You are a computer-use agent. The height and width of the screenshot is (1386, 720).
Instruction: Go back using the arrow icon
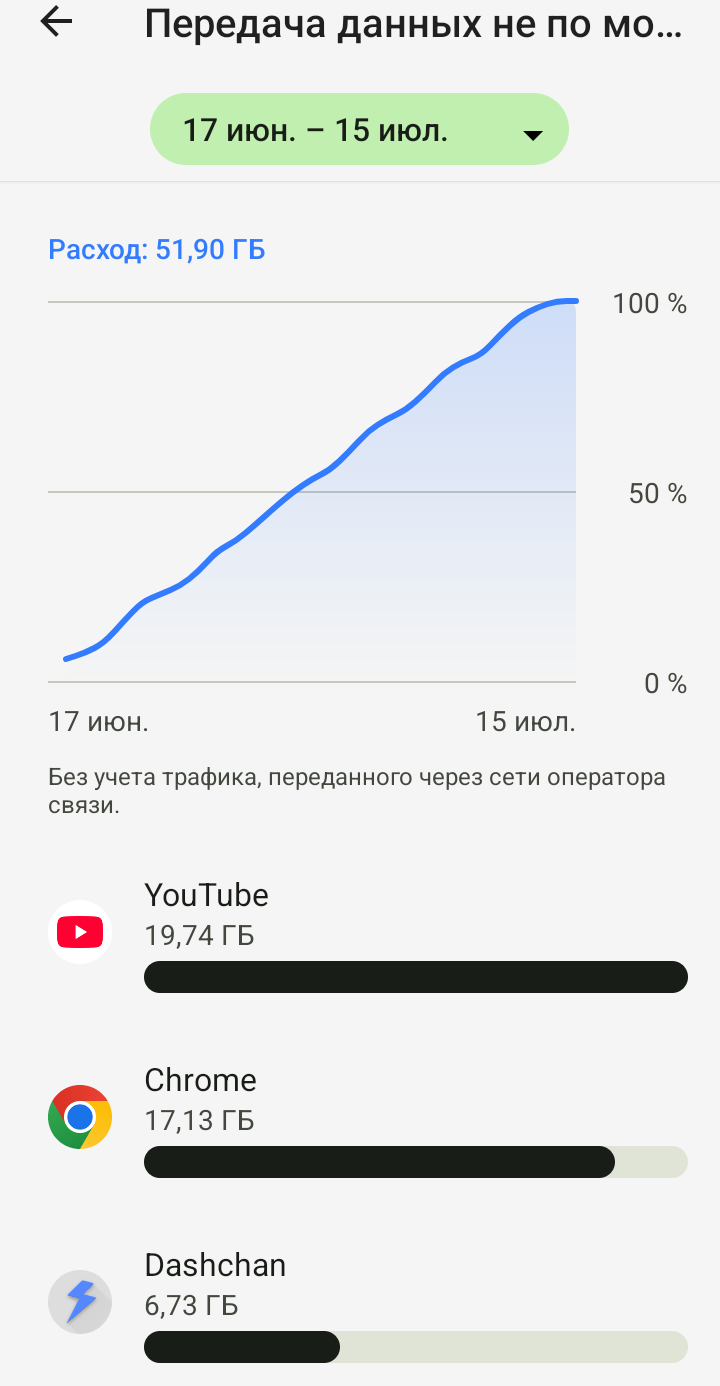(57, 22)
